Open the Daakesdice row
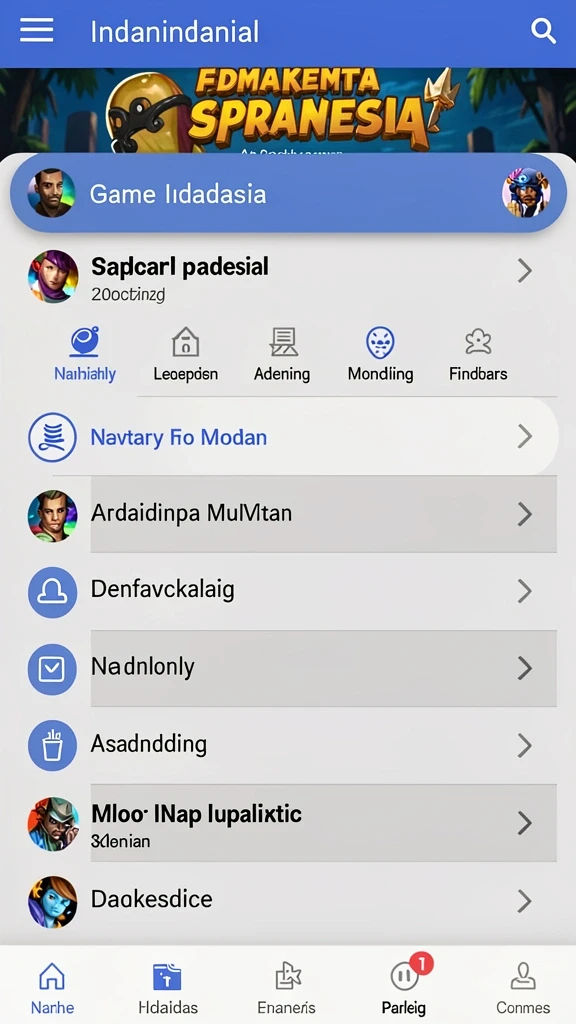This screenshot has width=576, height=1024. 288,901
